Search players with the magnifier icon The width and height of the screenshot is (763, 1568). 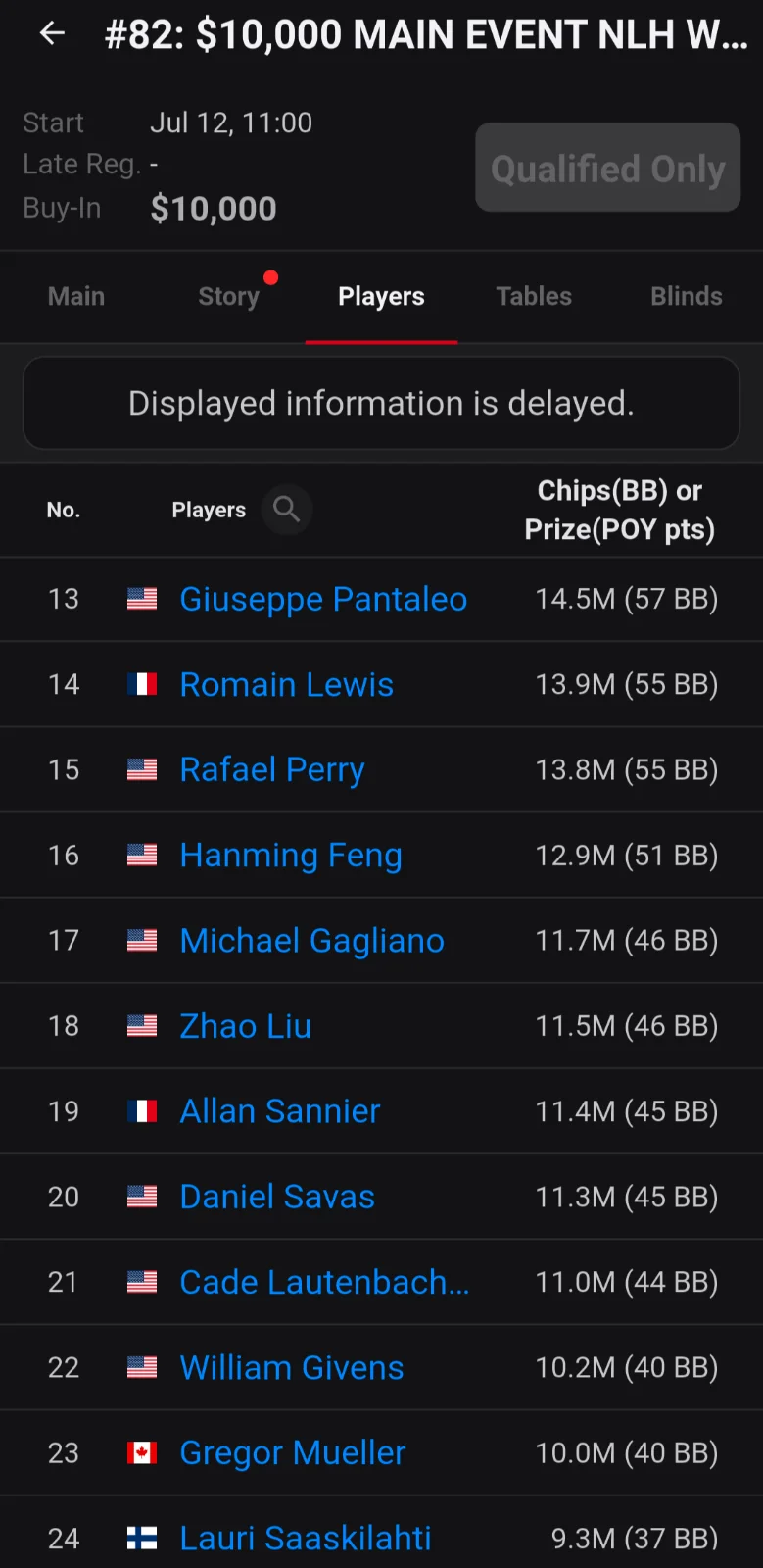point(287,509)
